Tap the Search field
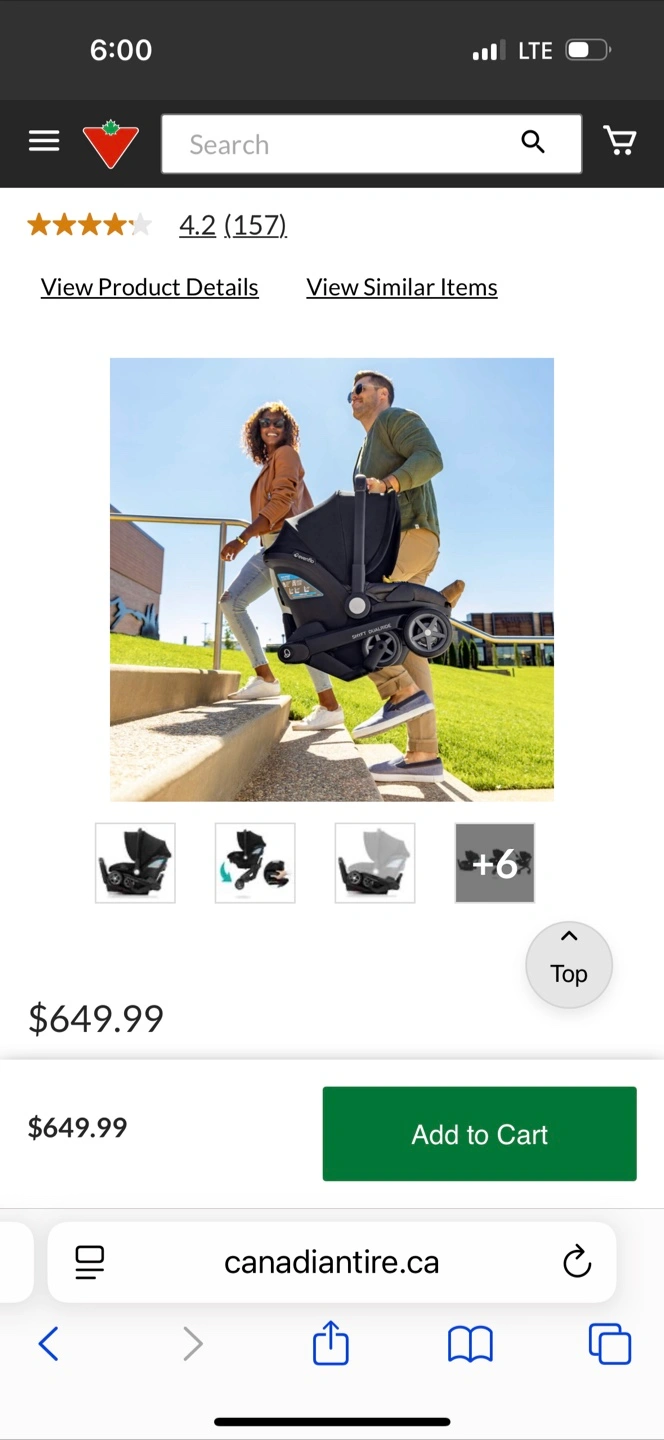664x1440 pixels. 340,144
